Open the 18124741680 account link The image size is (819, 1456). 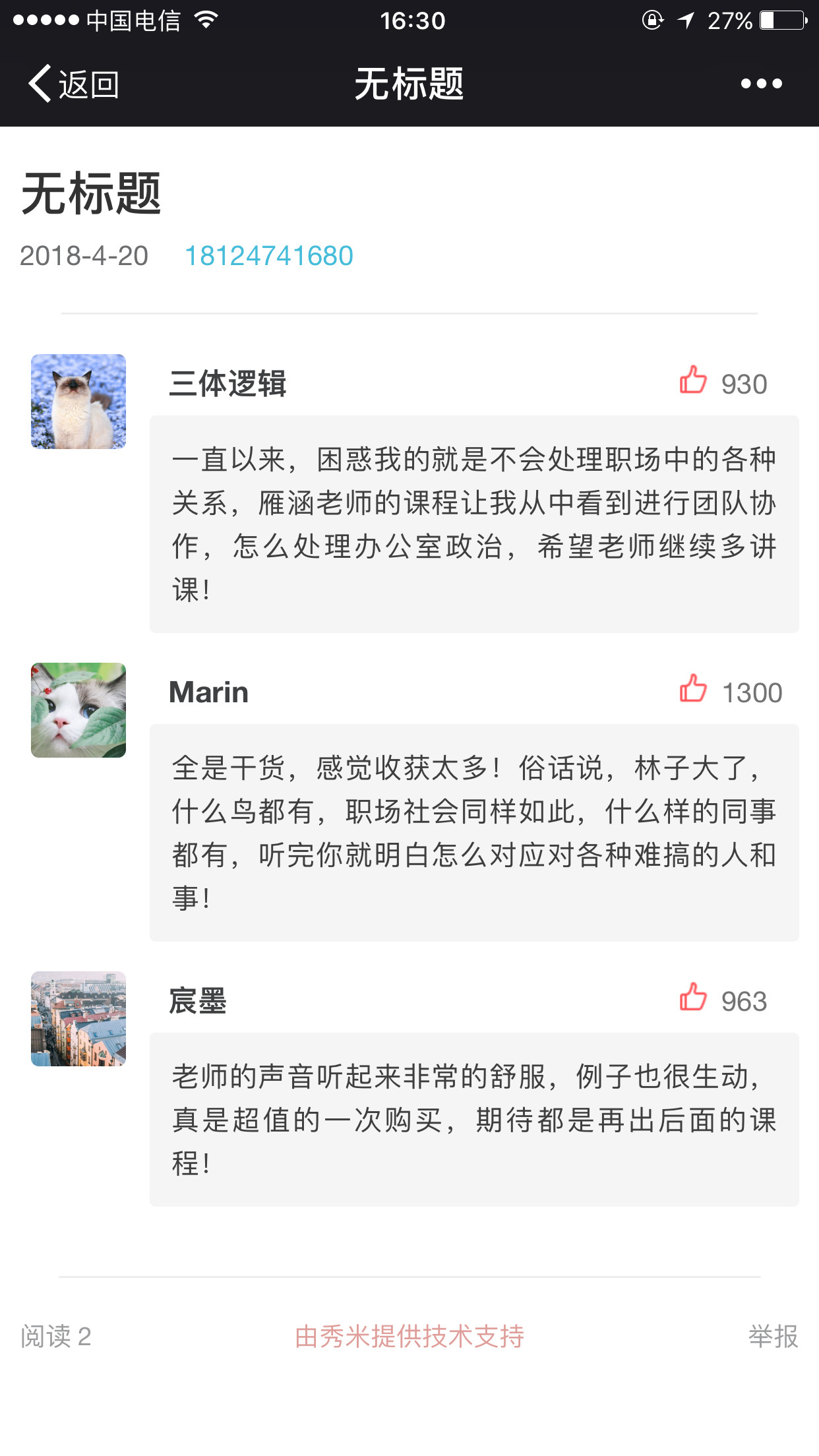tap(268, 256)
